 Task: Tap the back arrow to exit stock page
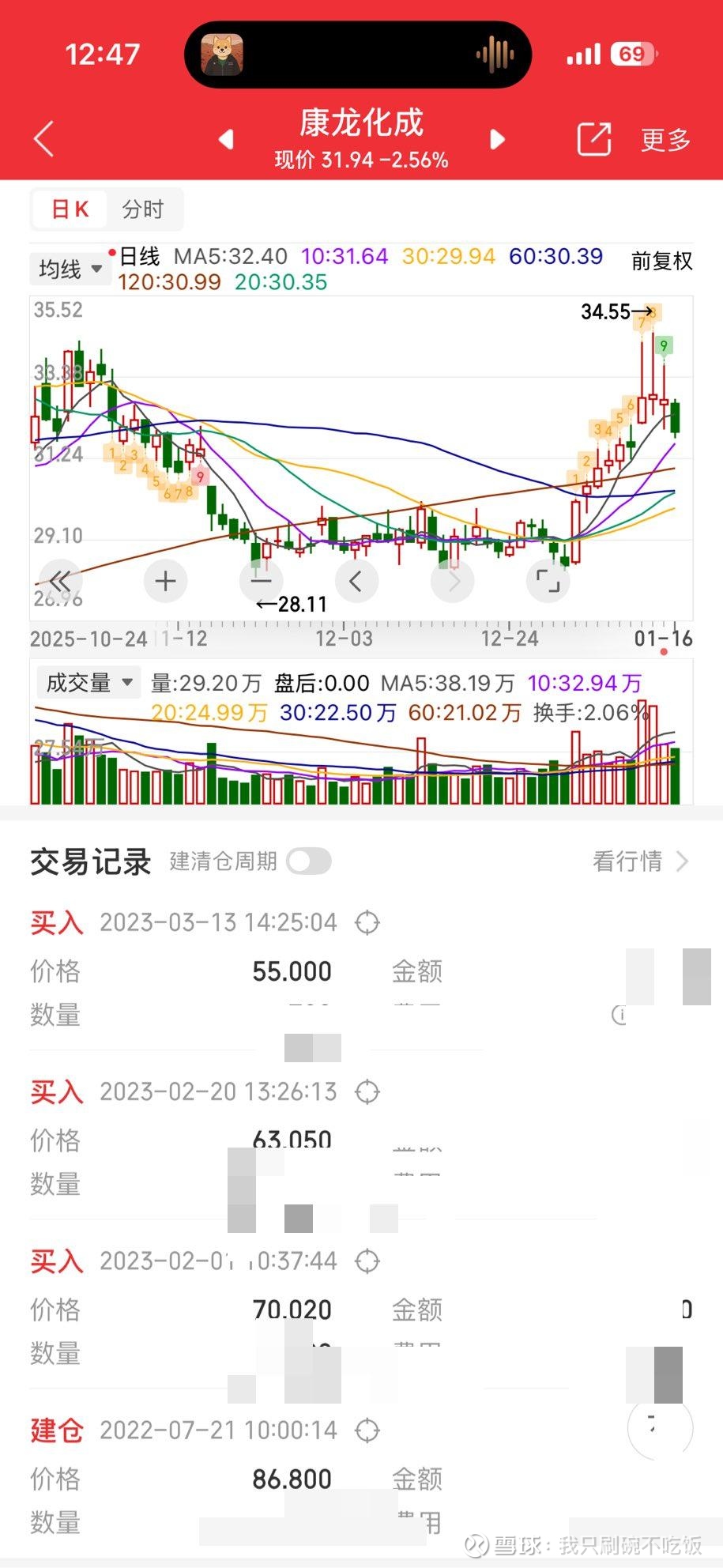(x=43, y=138)
